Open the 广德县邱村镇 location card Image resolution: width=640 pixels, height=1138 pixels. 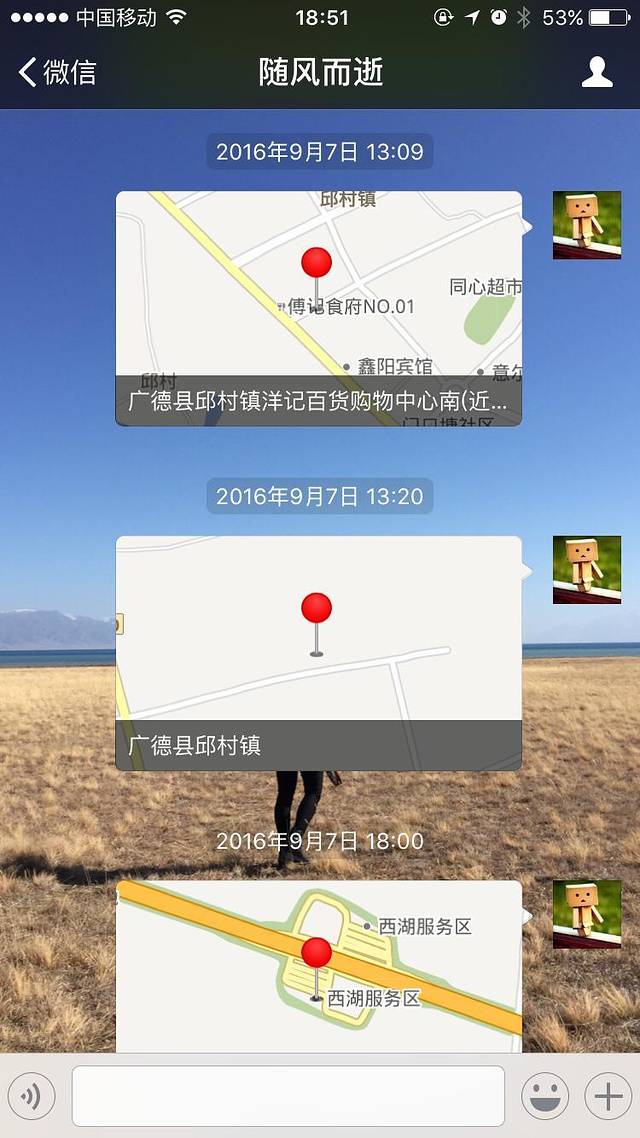(318, 653)
